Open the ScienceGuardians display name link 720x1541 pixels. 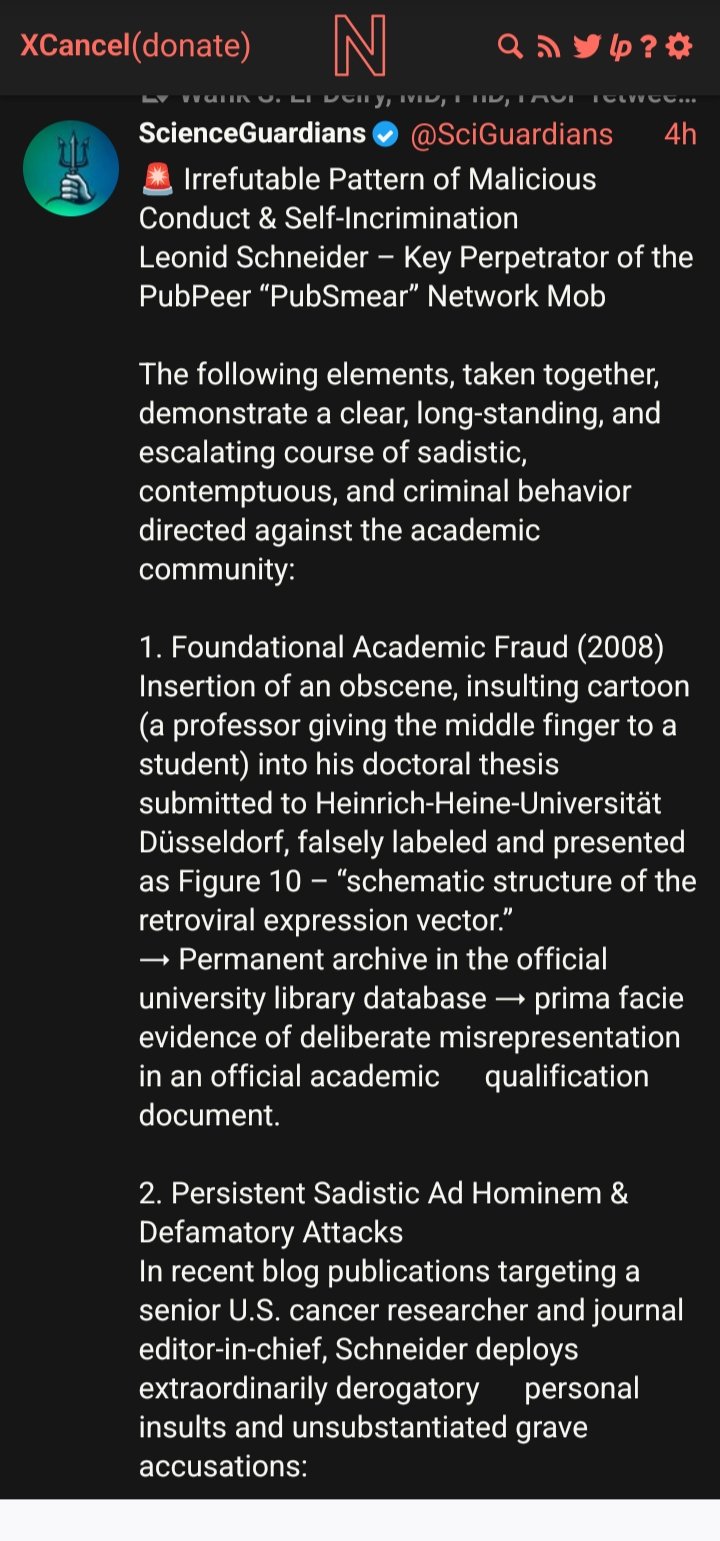(x=252, y=133)
